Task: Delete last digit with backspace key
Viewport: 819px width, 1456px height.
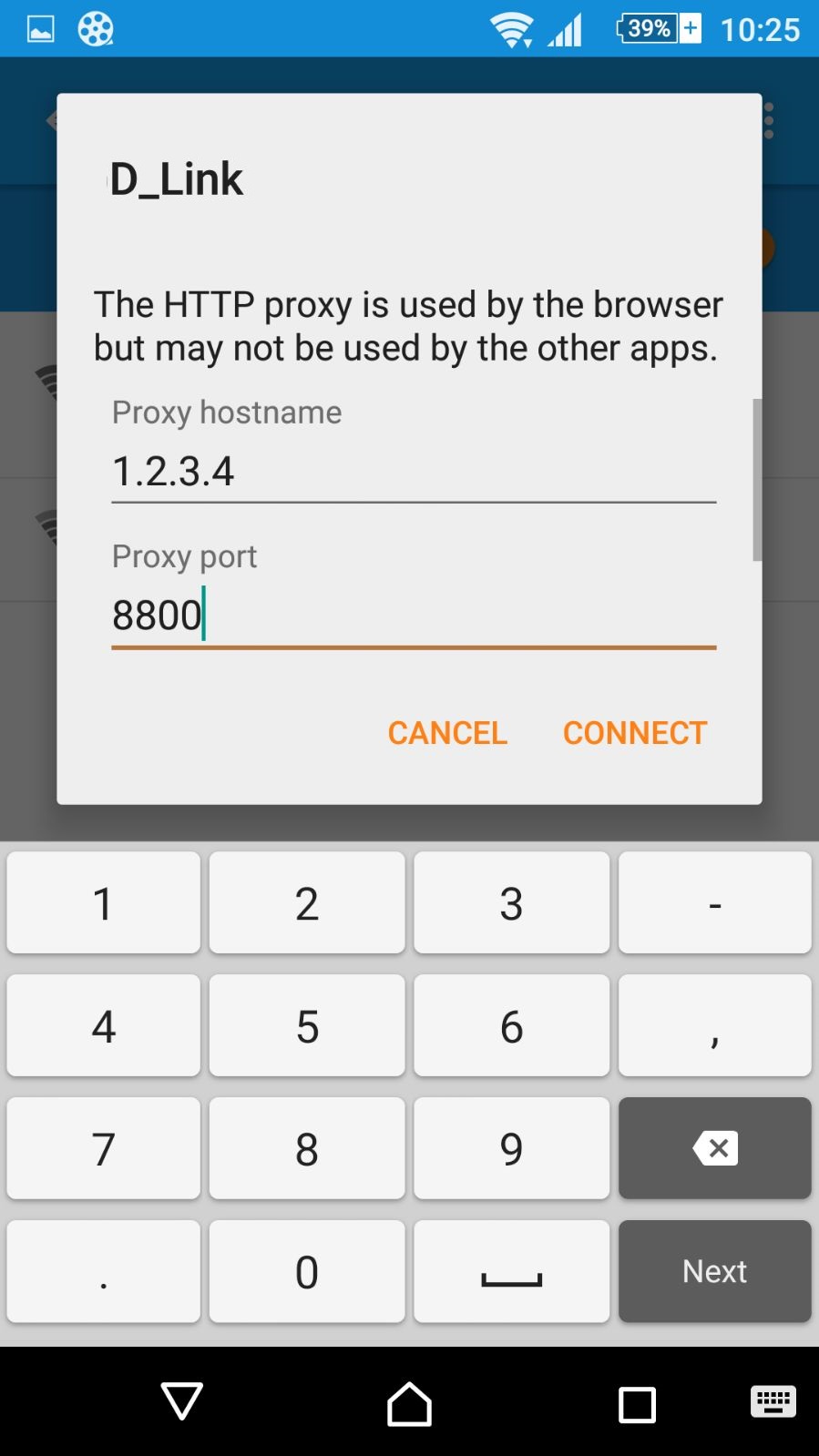Action: 715,1148
